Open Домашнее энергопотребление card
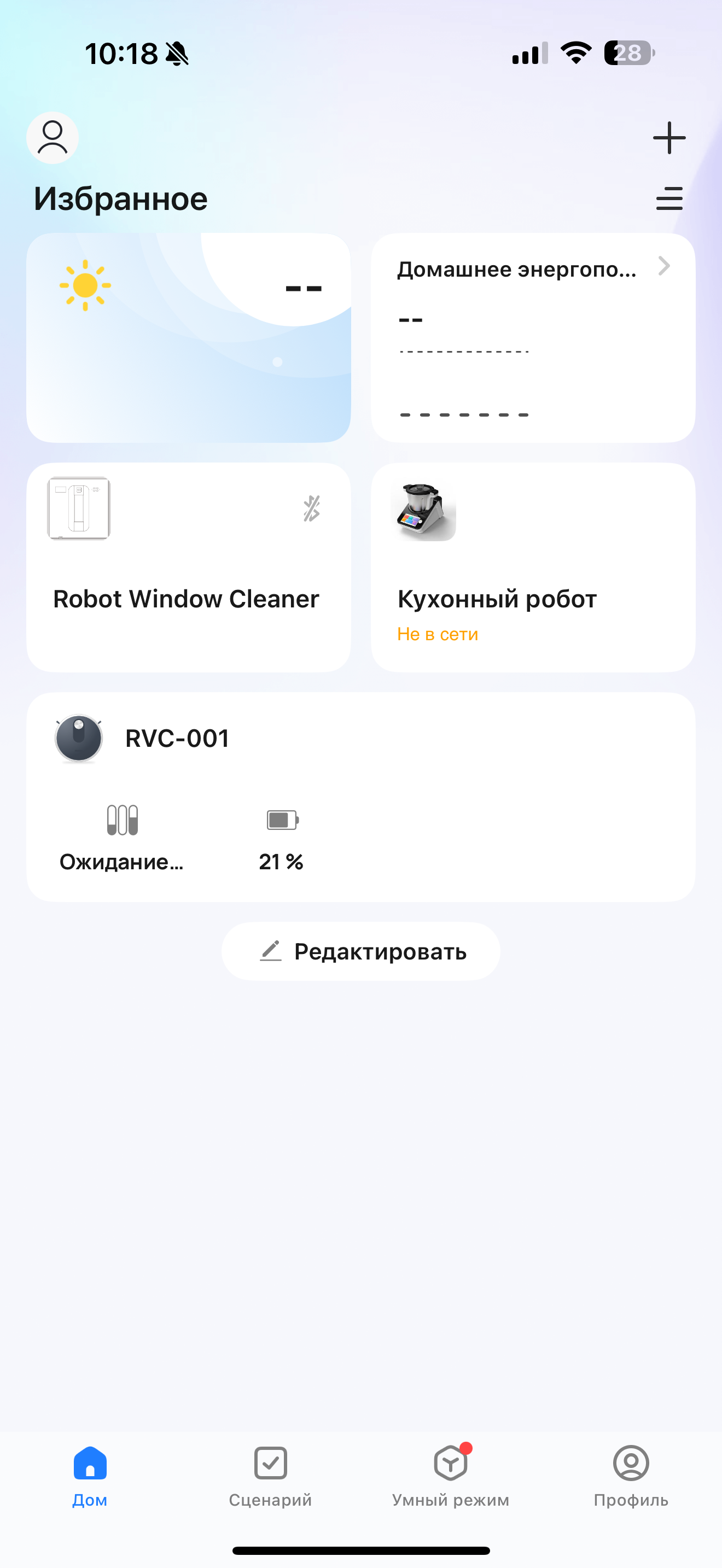Image resolution: width=722 pixels, height=1568 pixels. point(533,338)
